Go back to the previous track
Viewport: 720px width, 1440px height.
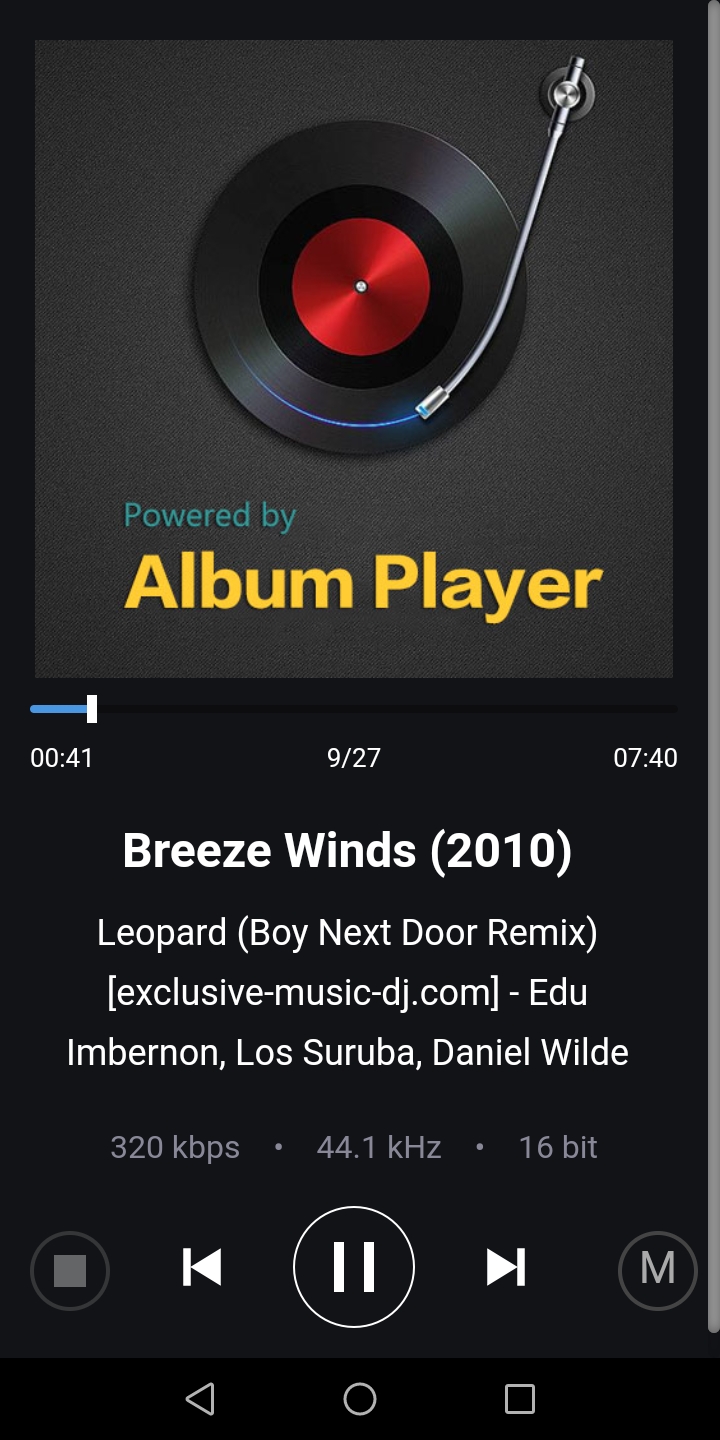[x=202, y=1267]
